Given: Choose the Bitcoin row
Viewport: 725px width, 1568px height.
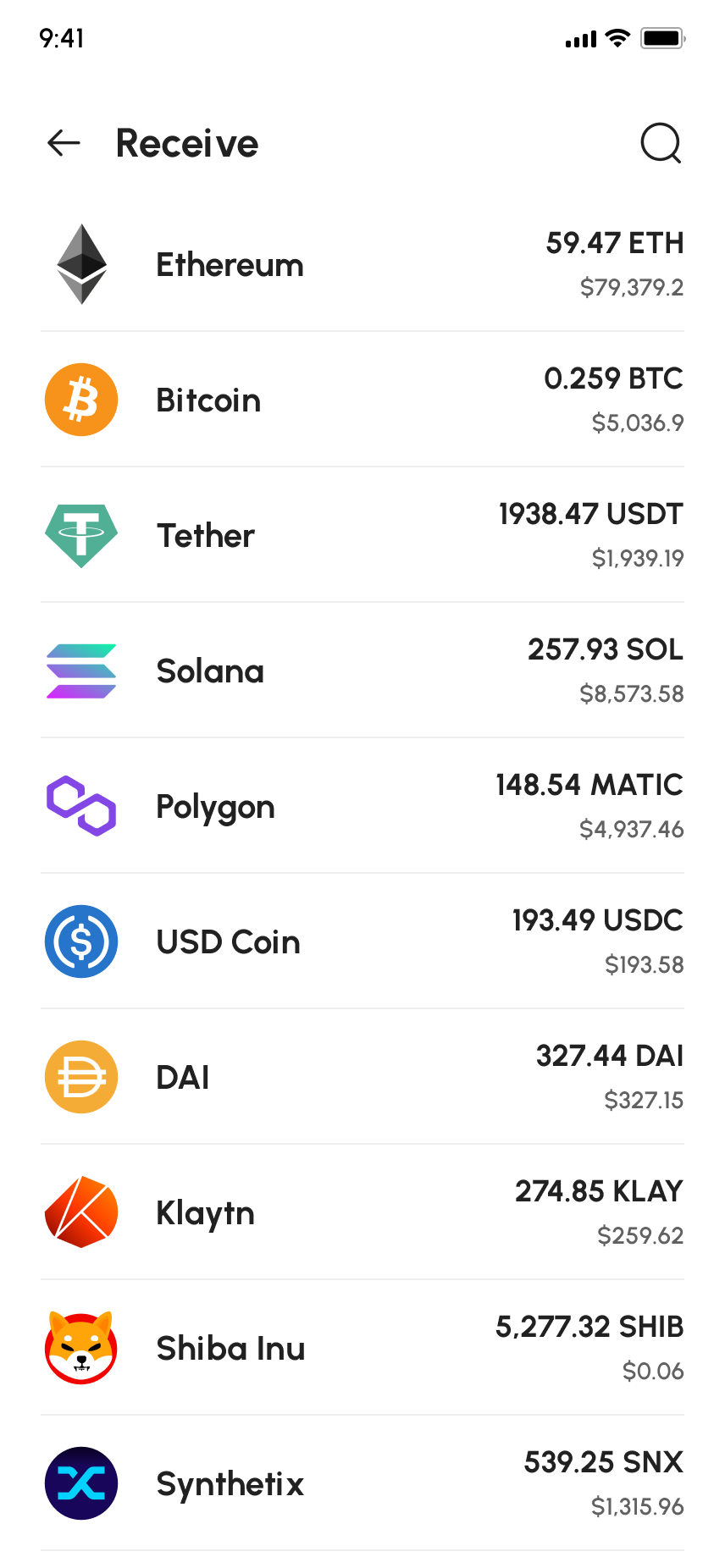Looking at the screenshot, I should click(362, 400).
